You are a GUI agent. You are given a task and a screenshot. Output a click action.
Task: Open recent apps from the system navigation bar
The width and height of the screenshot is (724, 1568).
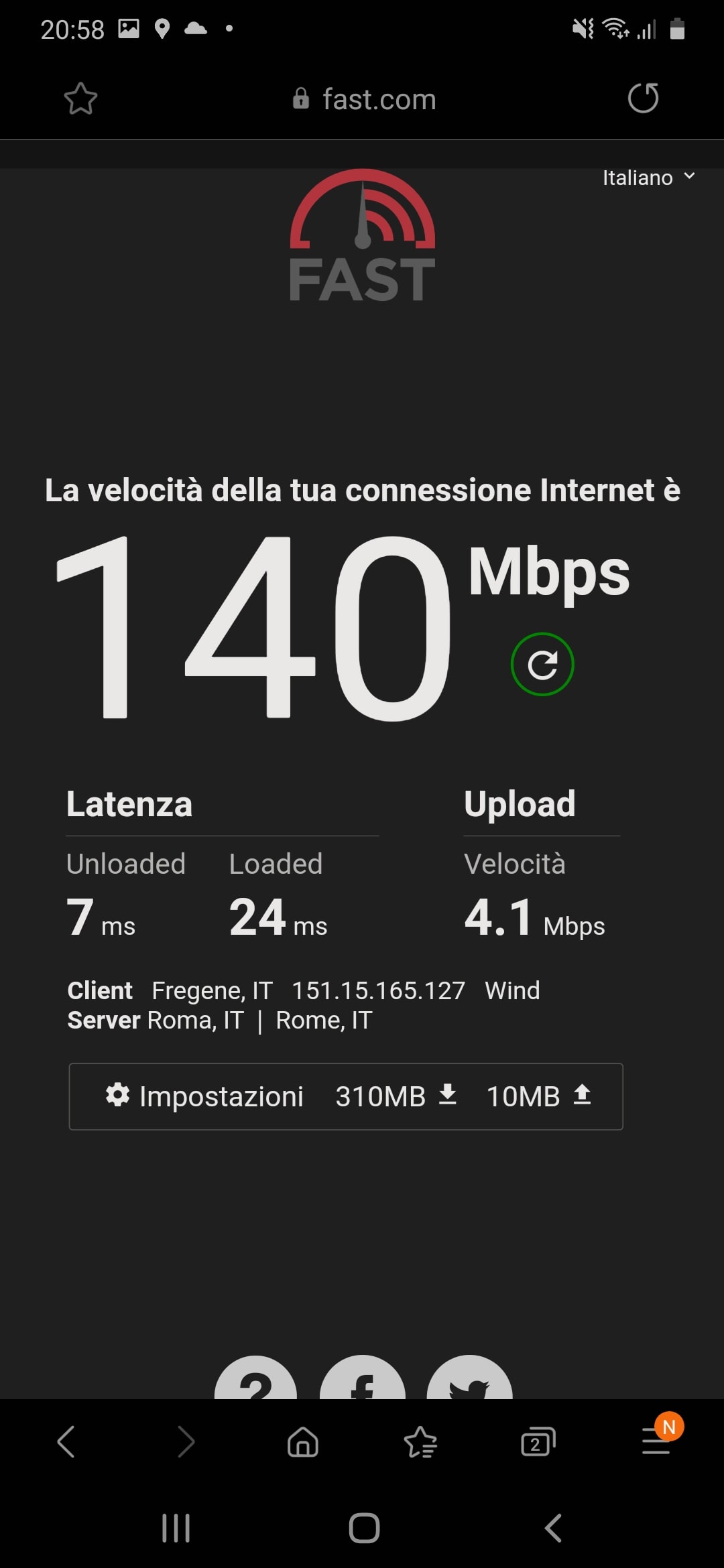176,1528
